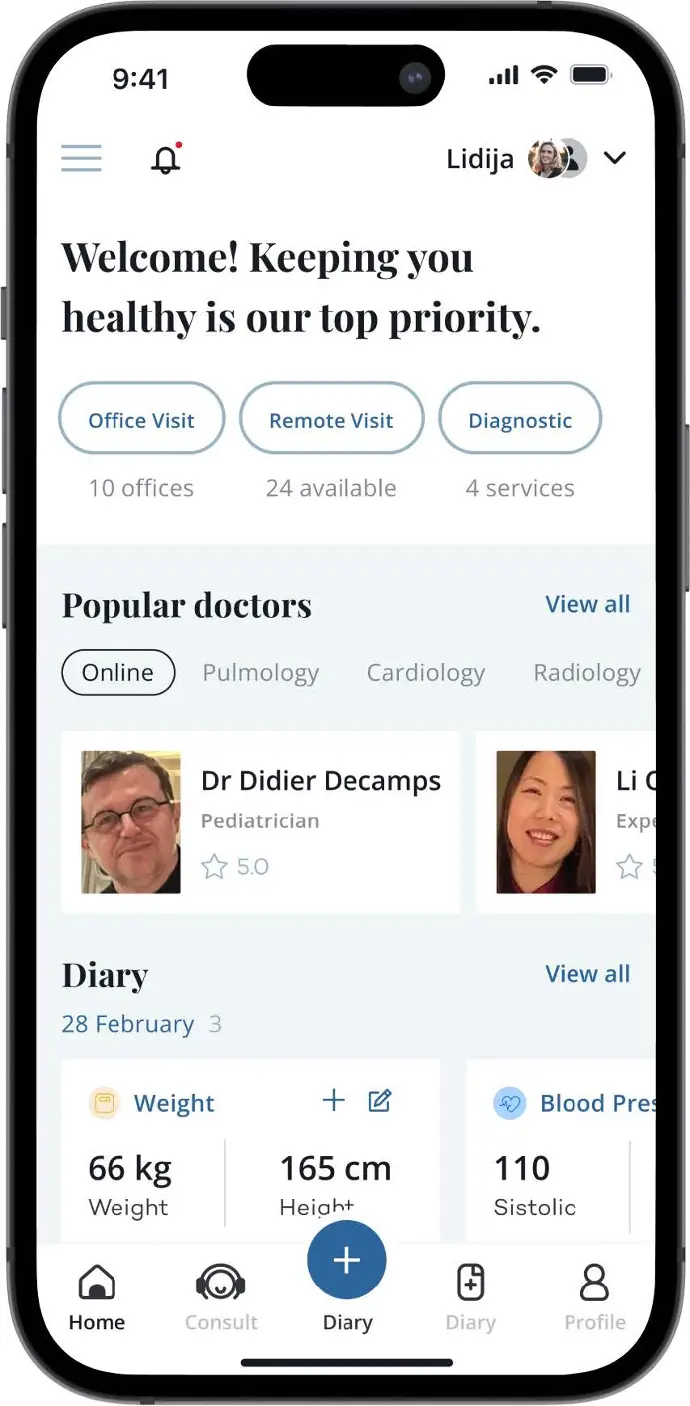Open the Diary tab with document icon
Screen dimensions: 690x1406
[470, 1297]
